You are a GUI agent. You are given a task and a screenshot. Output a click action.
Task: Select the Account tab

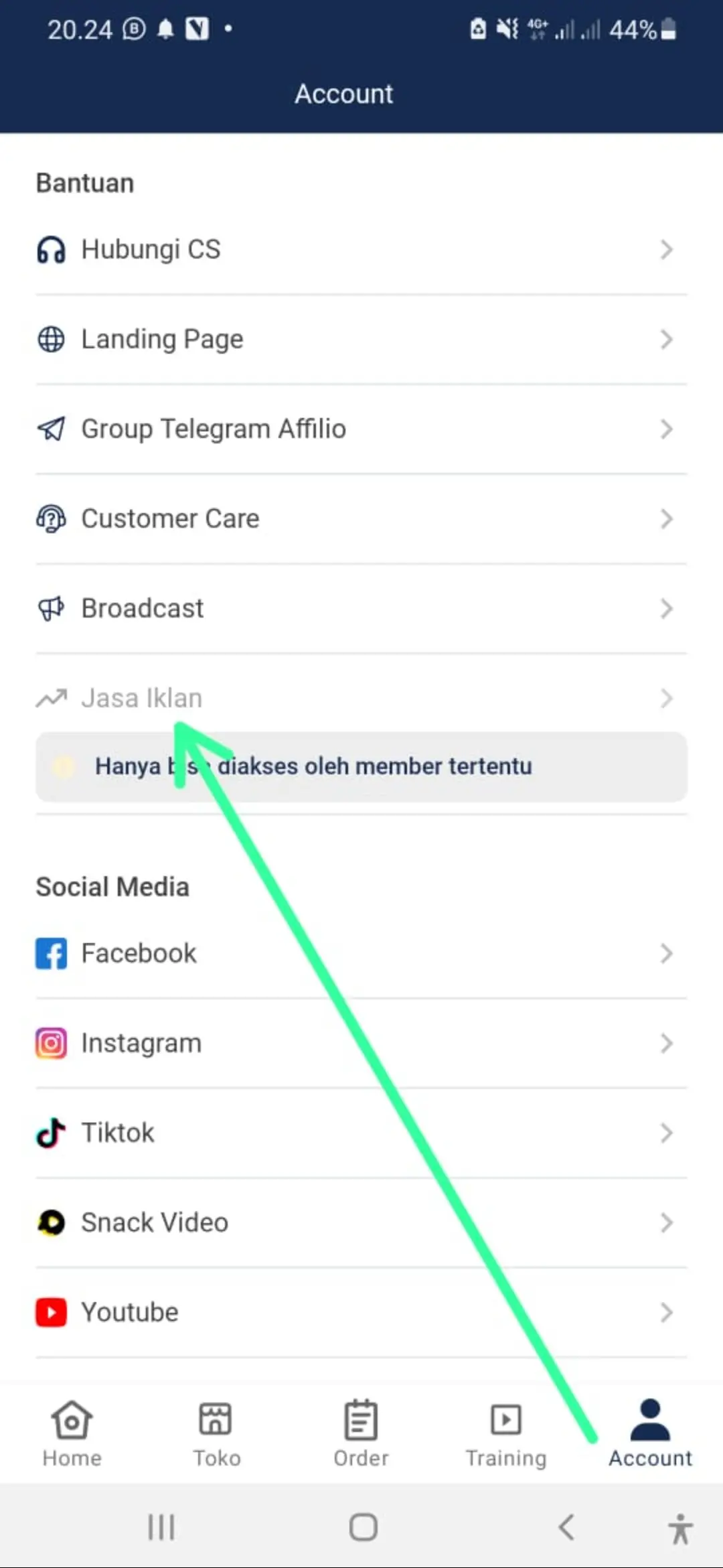click(x=650, y=1433)
